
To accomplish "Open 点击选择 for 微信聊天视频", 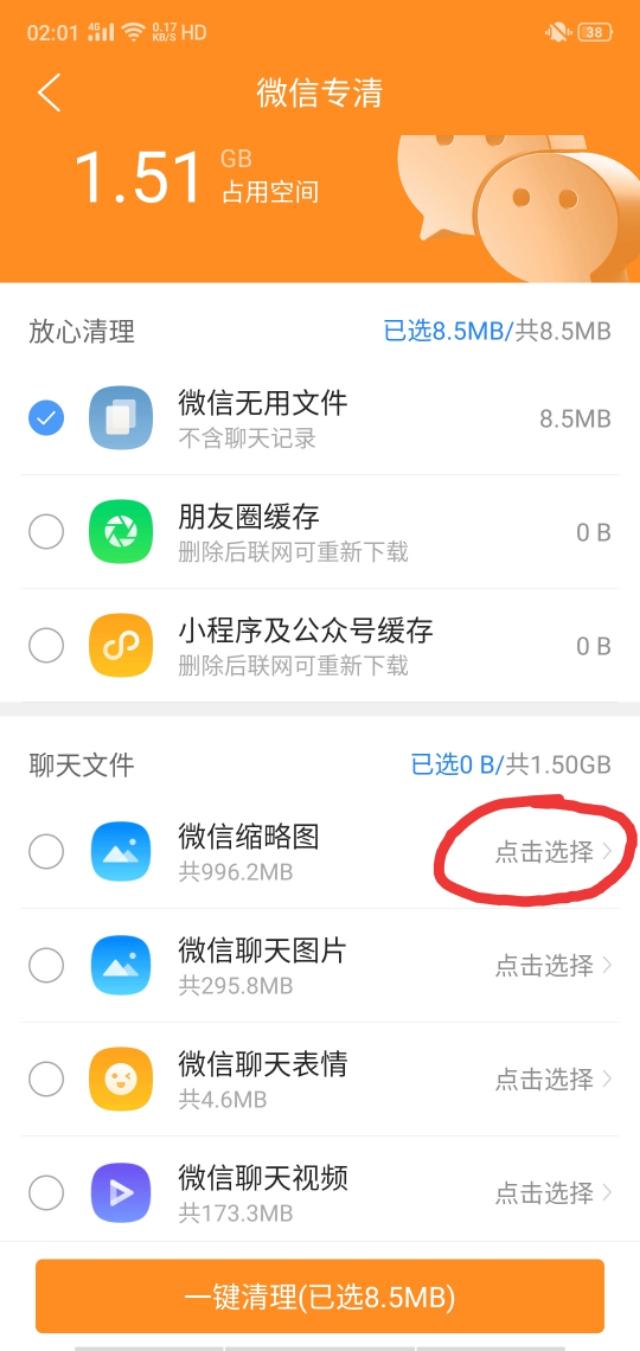I will [x=553, y=1193].
